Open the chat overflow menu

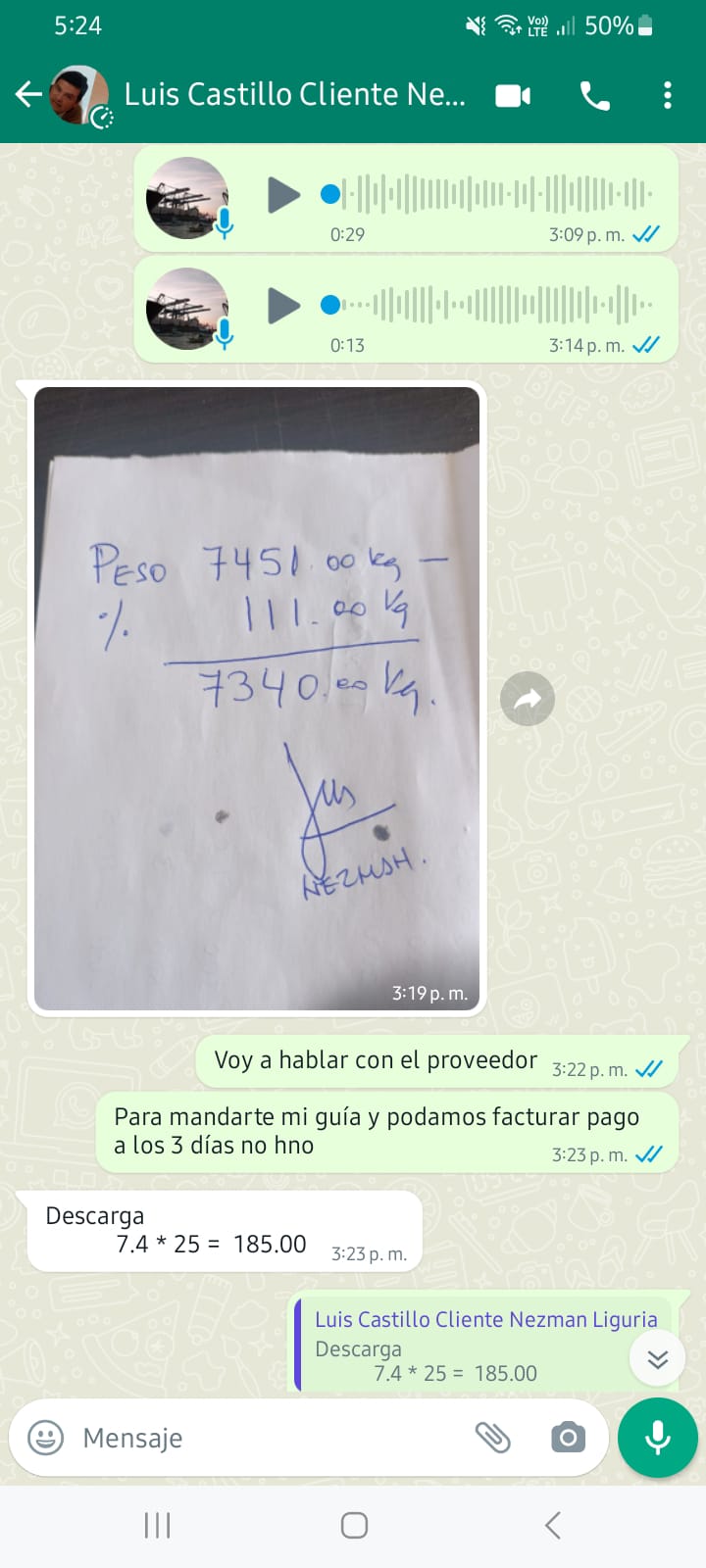[x=668, y=95]
